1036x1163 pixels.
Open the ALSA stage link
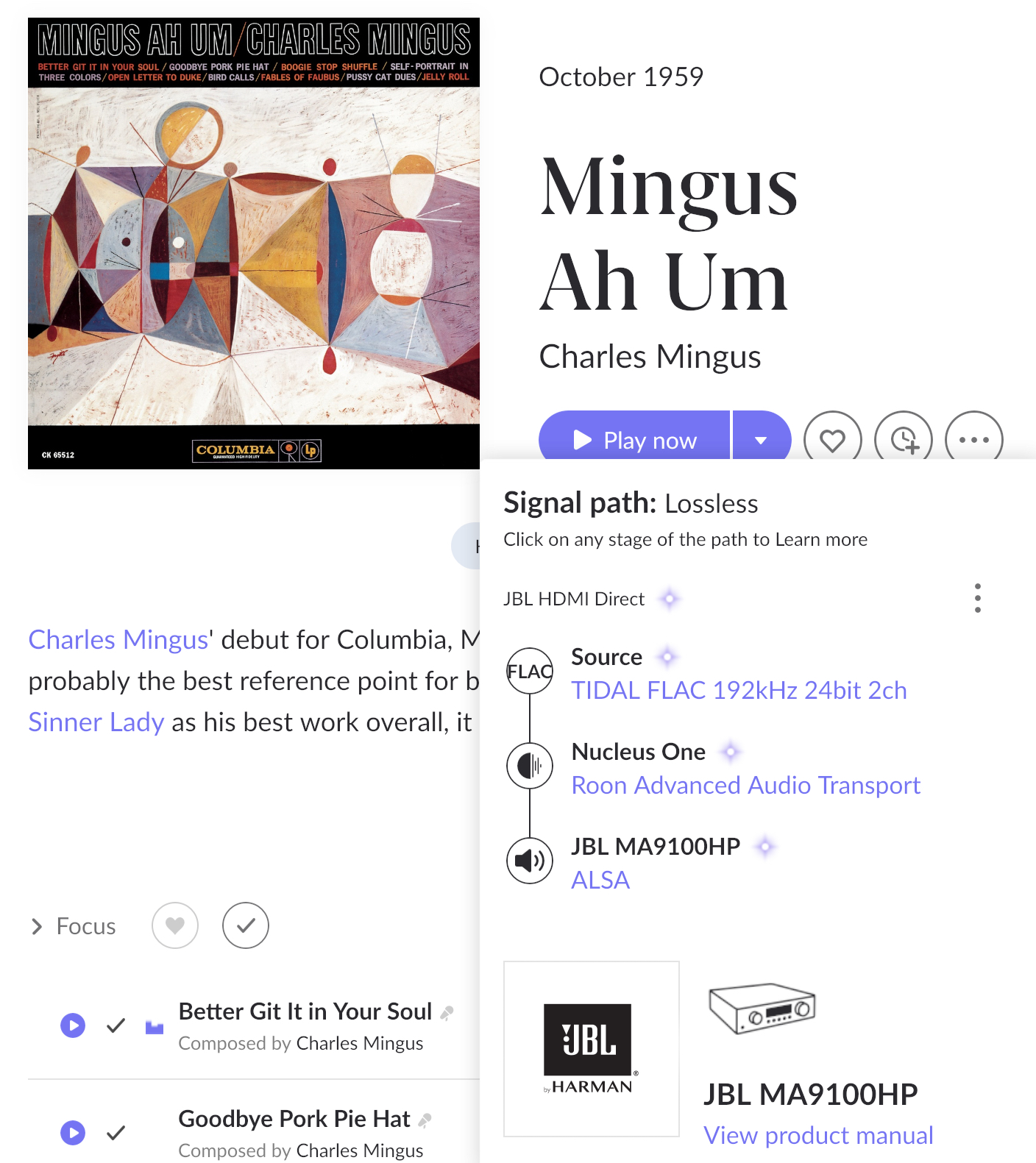600,880
